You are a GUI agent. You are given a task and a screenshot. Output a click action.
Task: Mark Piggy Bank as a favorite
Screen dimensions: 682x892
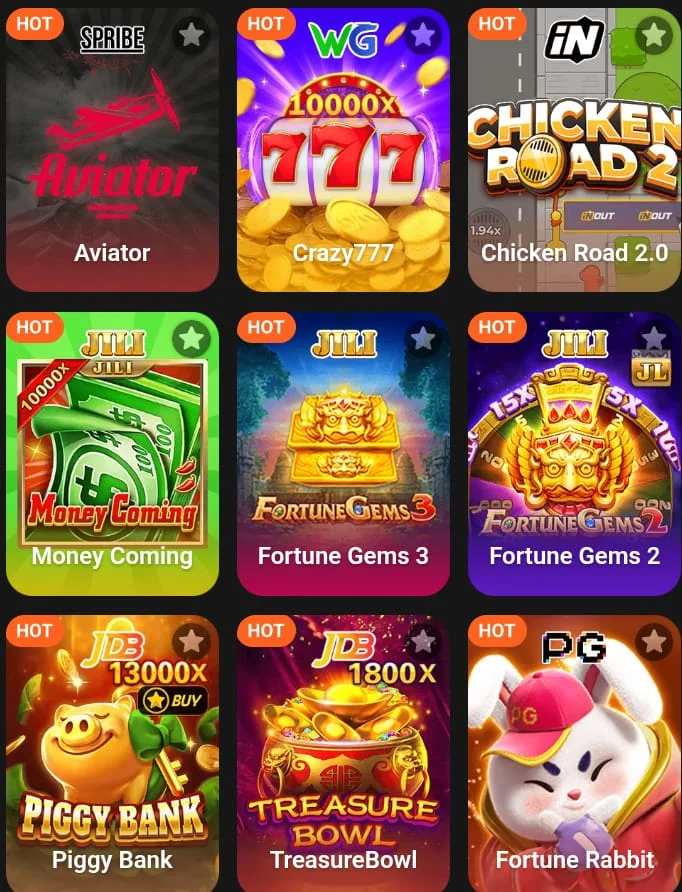(x=191, y=641)
